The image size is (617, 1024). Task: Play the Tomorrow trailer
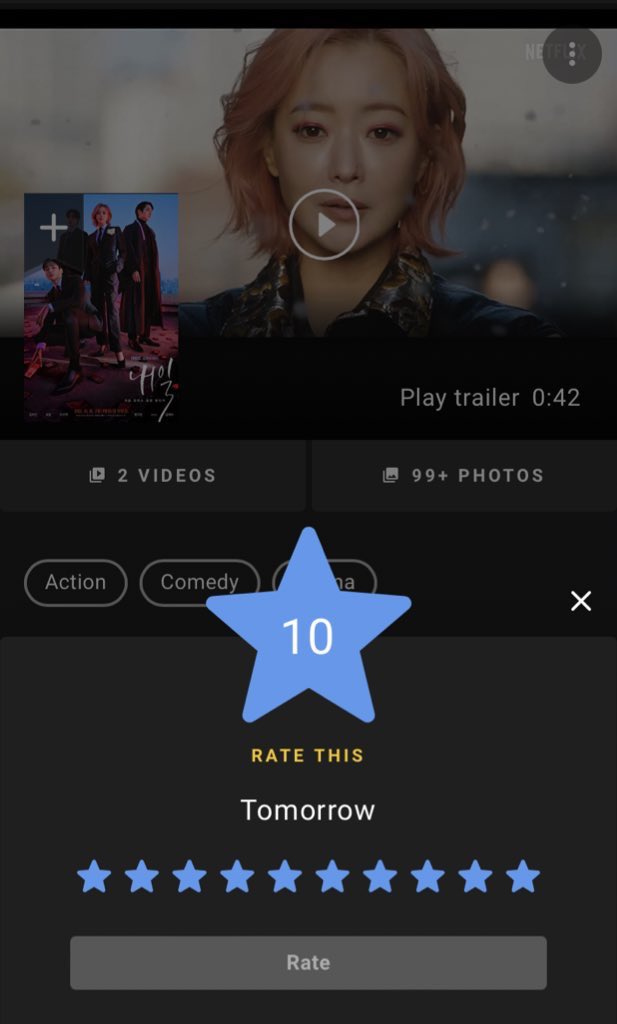324,225
